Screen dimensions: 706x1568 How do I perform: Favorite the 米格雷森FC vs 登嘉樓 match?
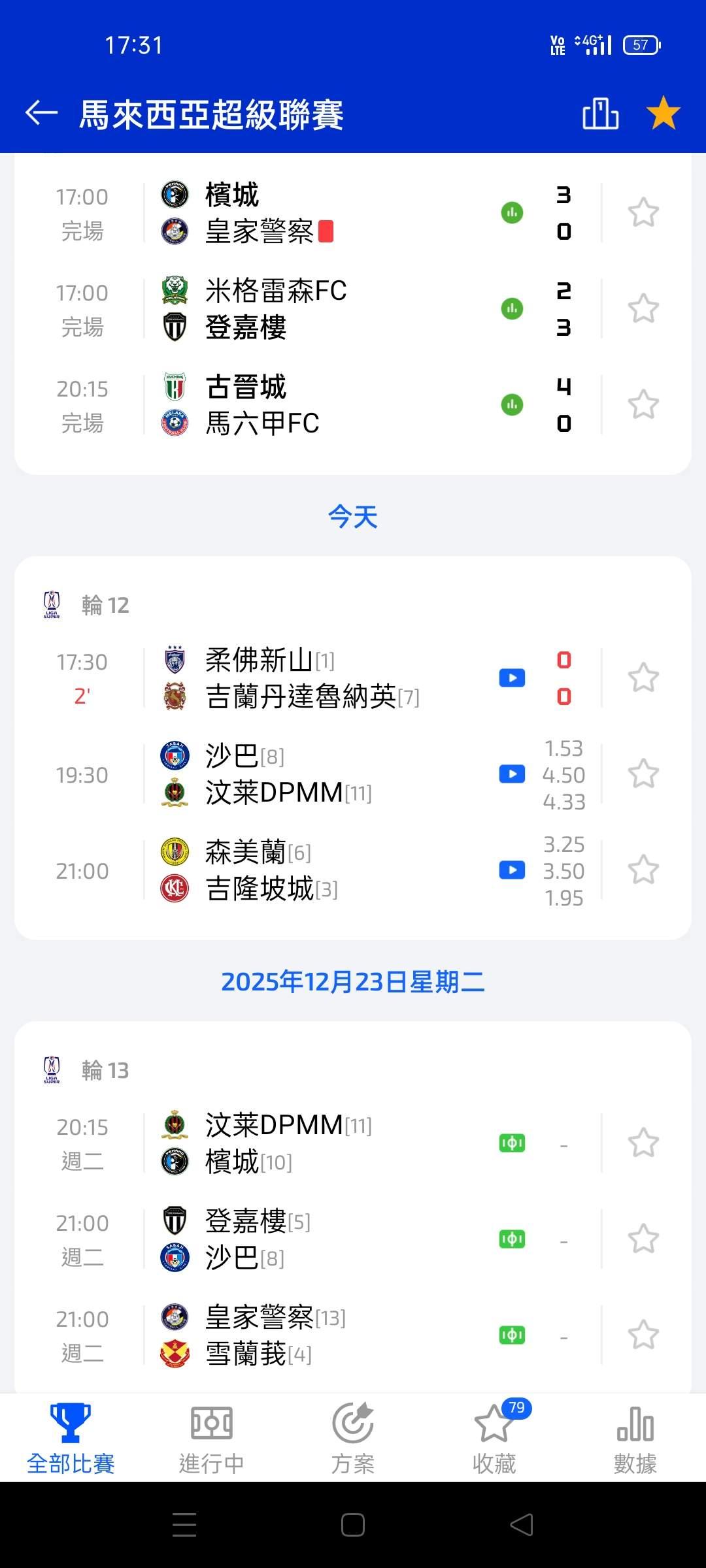(x=643, y=309)
